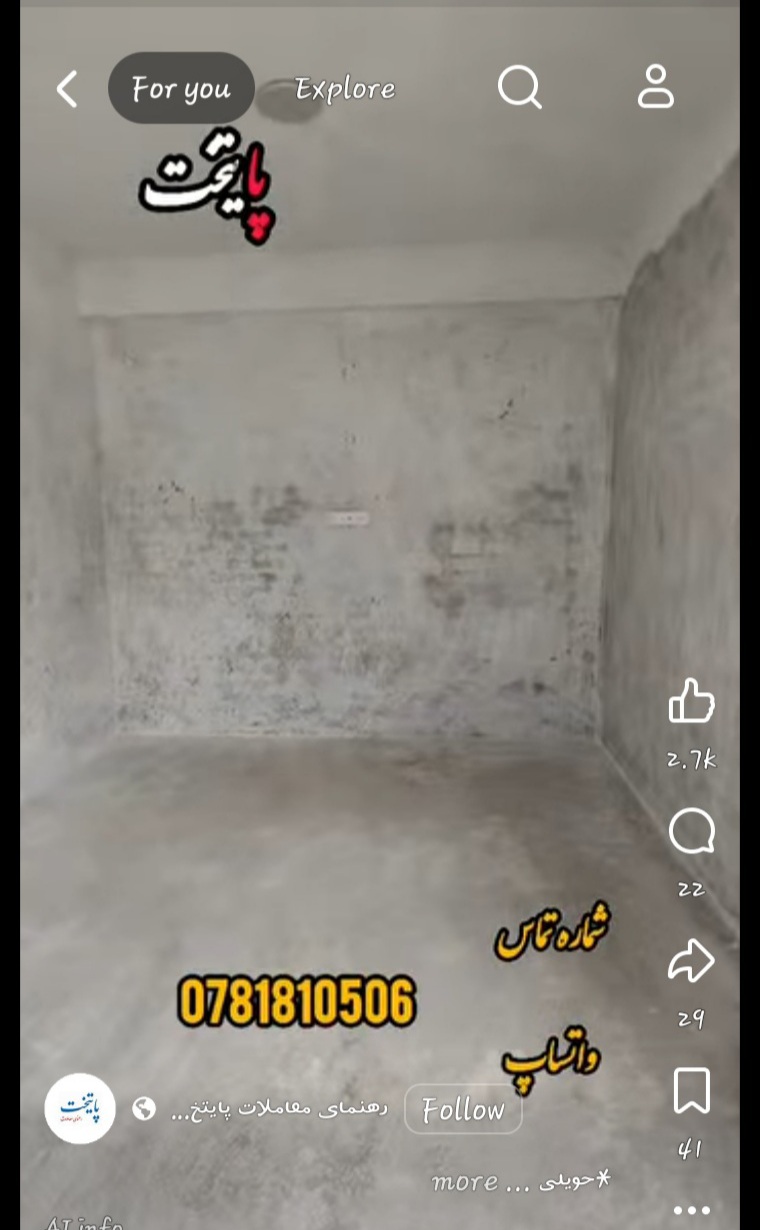Bookmark this video

pyautogui.click(x=691, y=1091)
